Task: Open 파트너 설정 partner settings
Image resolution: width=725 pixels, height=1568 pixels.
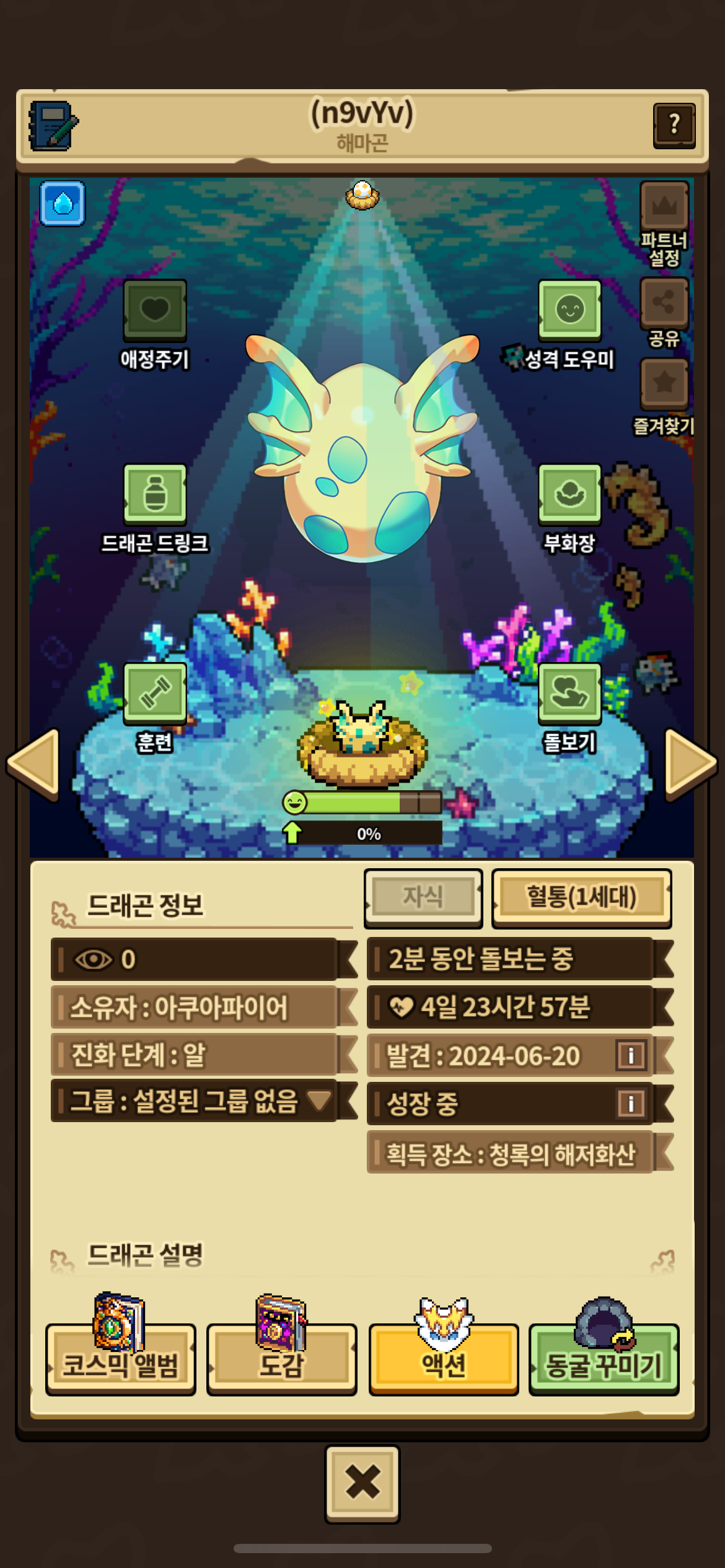Action: click(664, 206)
